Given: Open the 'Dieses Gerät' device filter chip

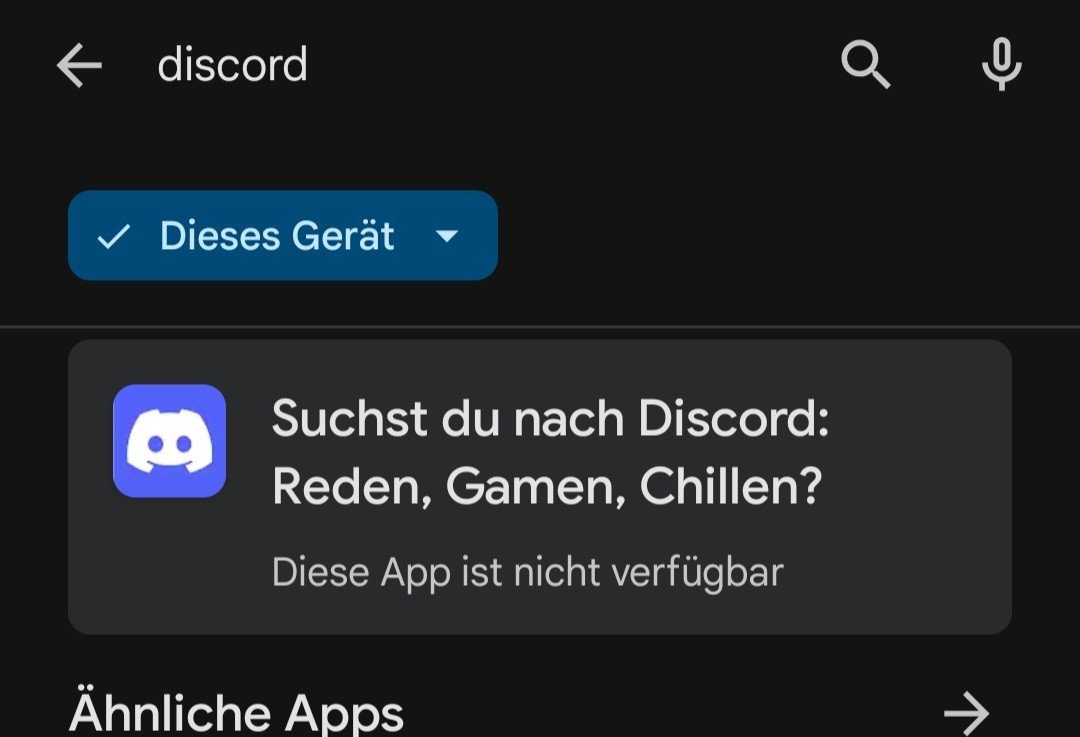Looking at the screenshot, I should [x=282, y=236].
